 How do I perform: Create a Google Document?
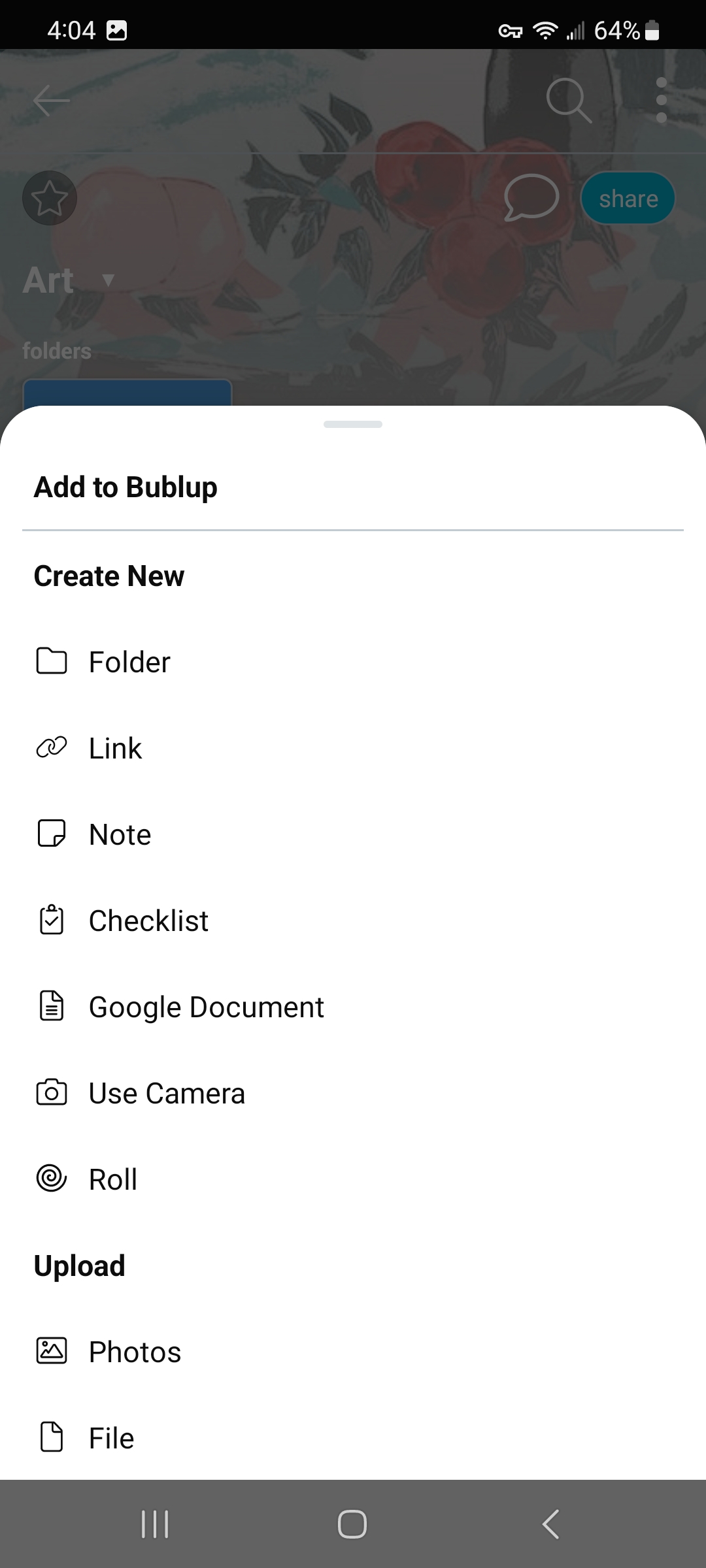(x=353, y=1007)
